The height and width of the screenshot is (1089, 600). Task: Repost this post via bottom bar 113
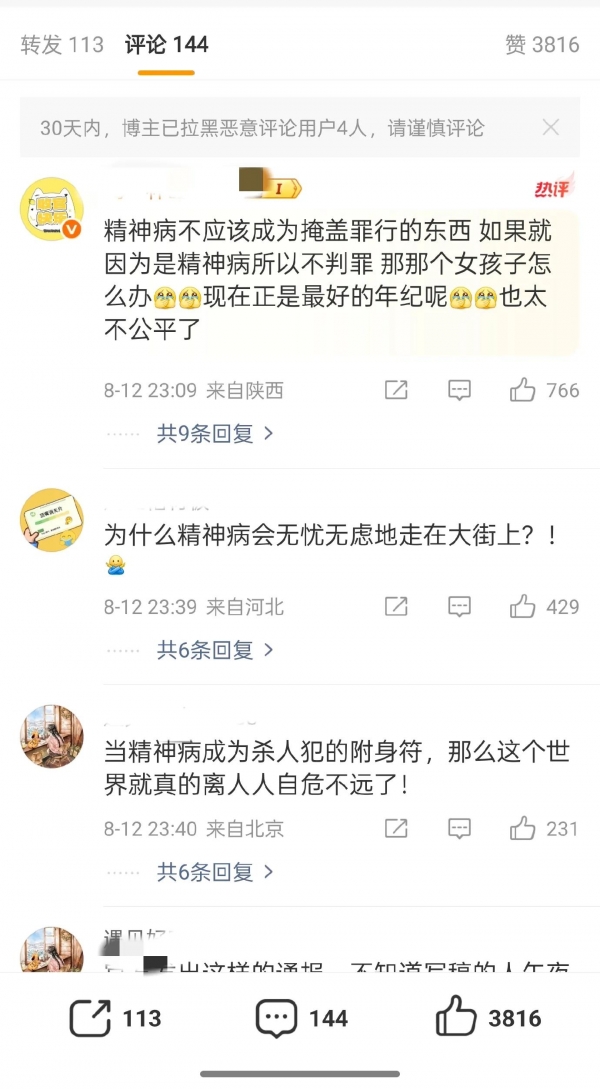(x=115, y=1018)
